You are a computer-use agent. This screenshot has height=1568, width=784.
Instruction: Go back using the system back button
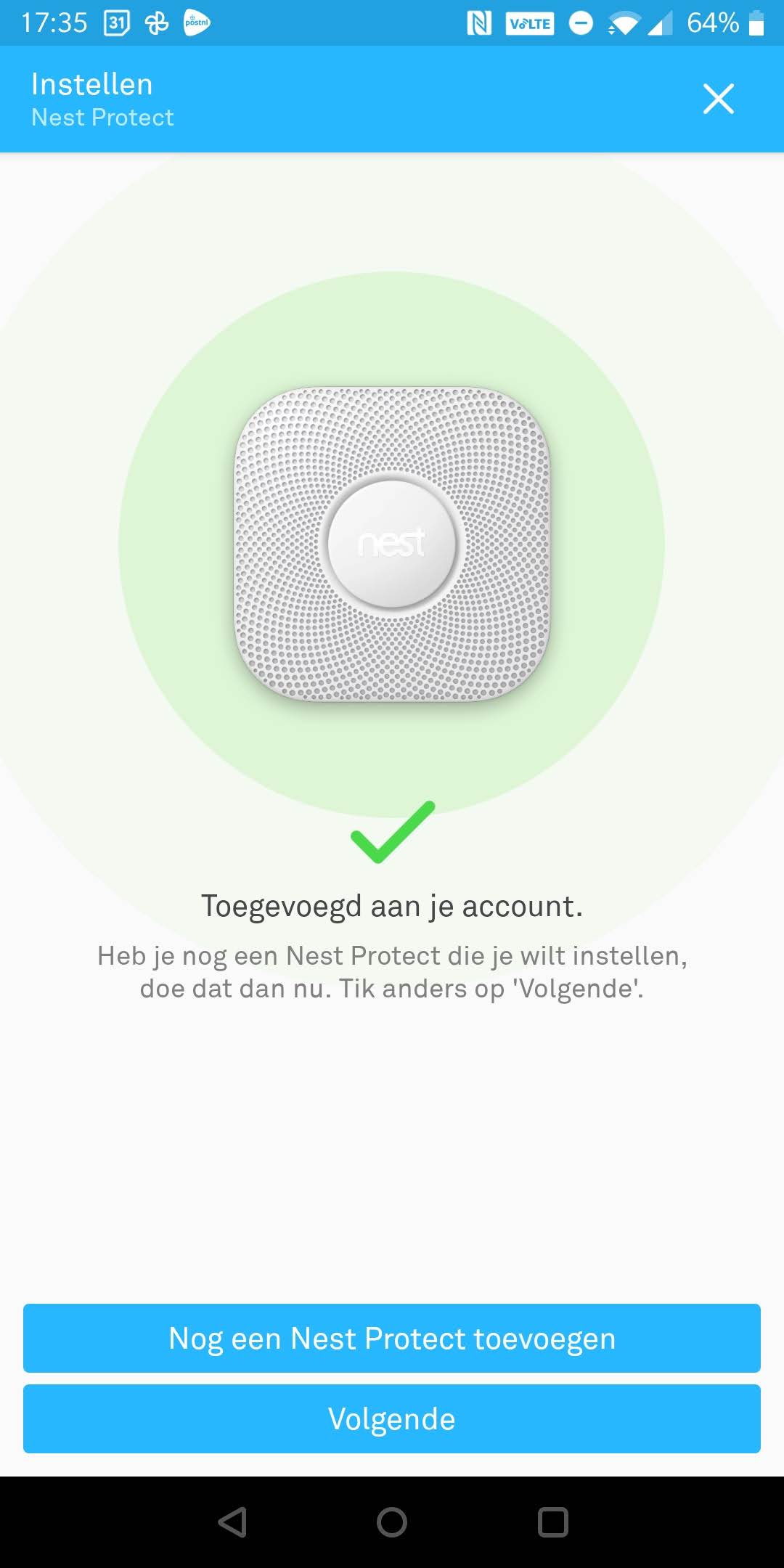point(232,1522)
